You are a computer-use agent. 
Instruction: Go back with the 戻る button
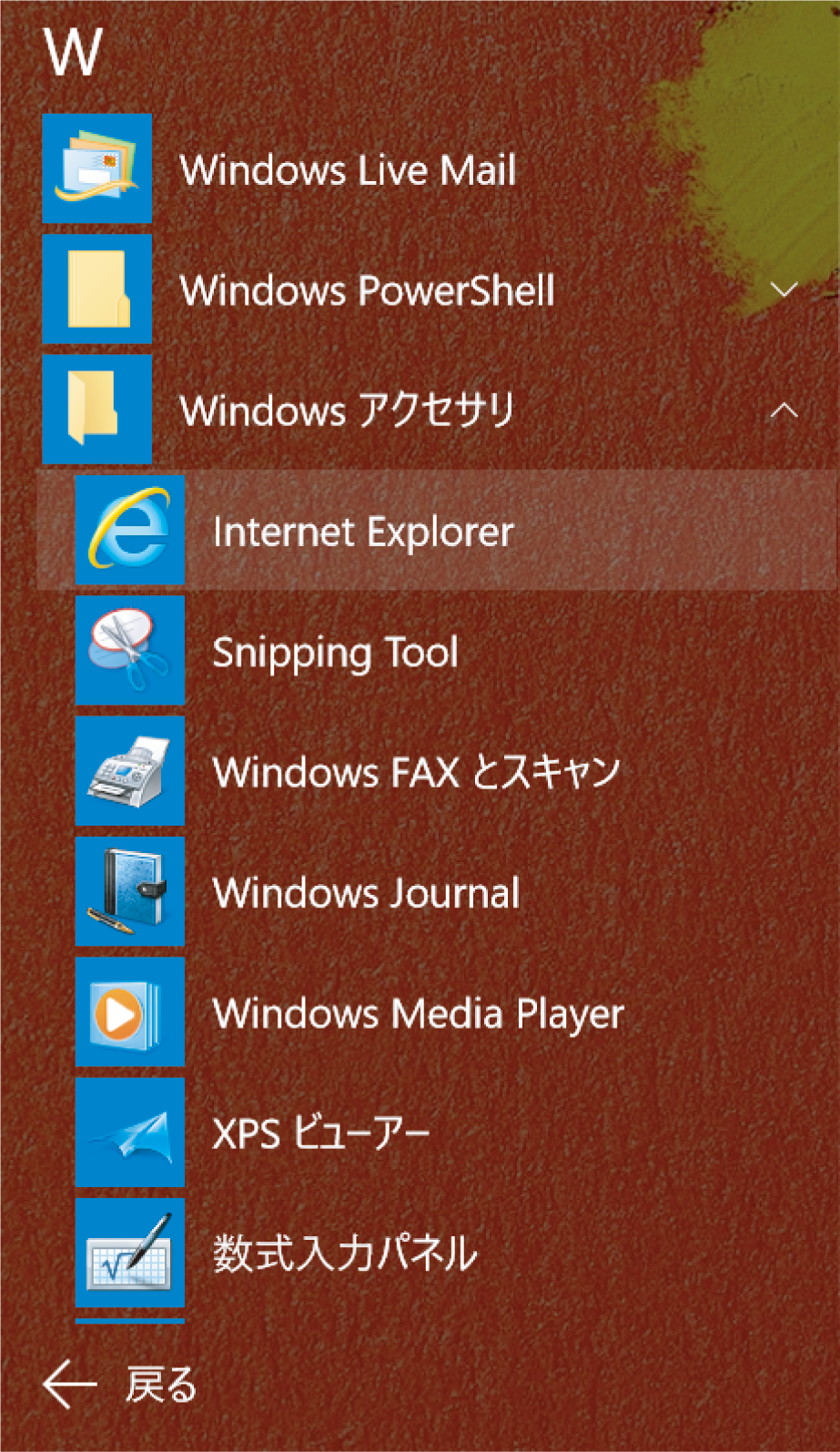pyautogui.click(x=119, y=1384)
